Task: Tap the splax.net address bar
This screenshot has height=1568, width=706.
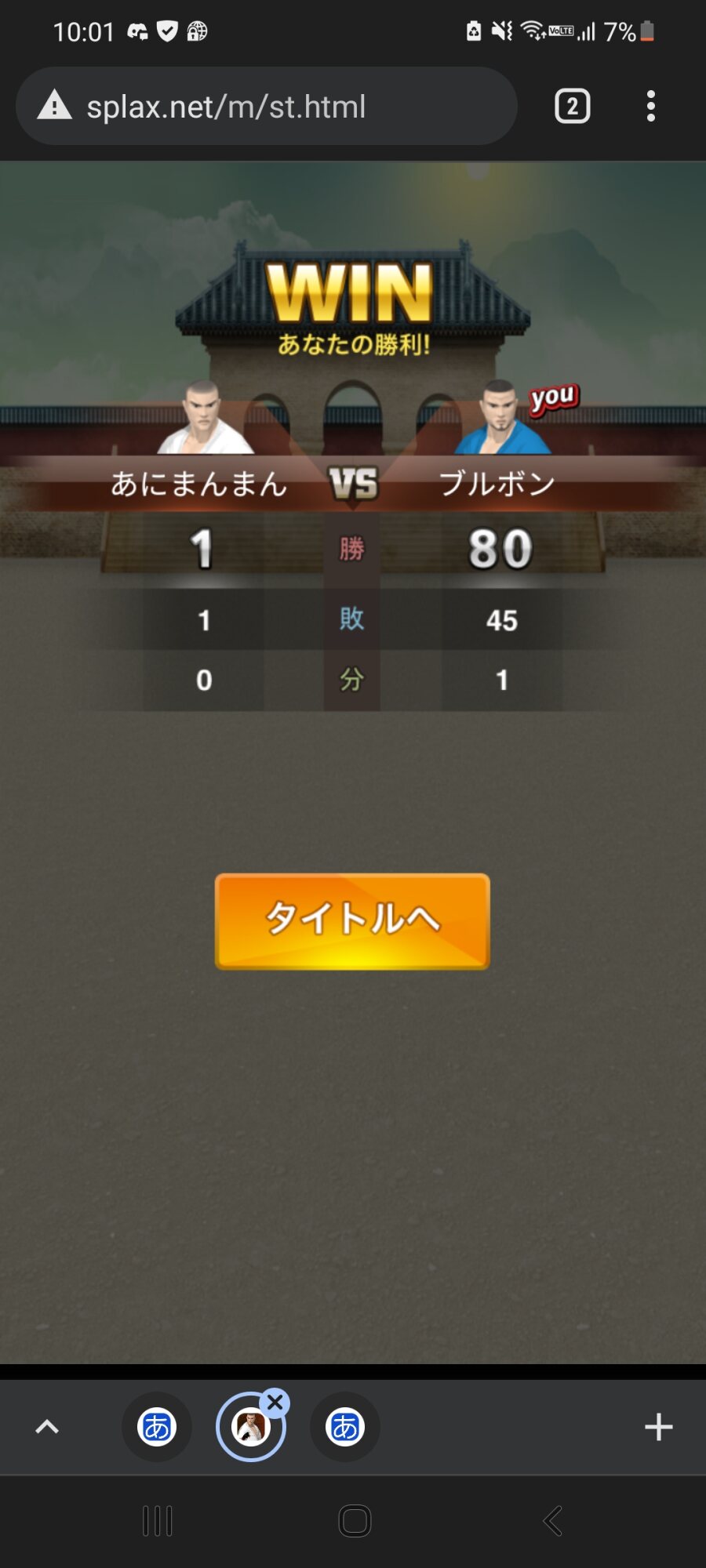Action: [x=267, y=106]
